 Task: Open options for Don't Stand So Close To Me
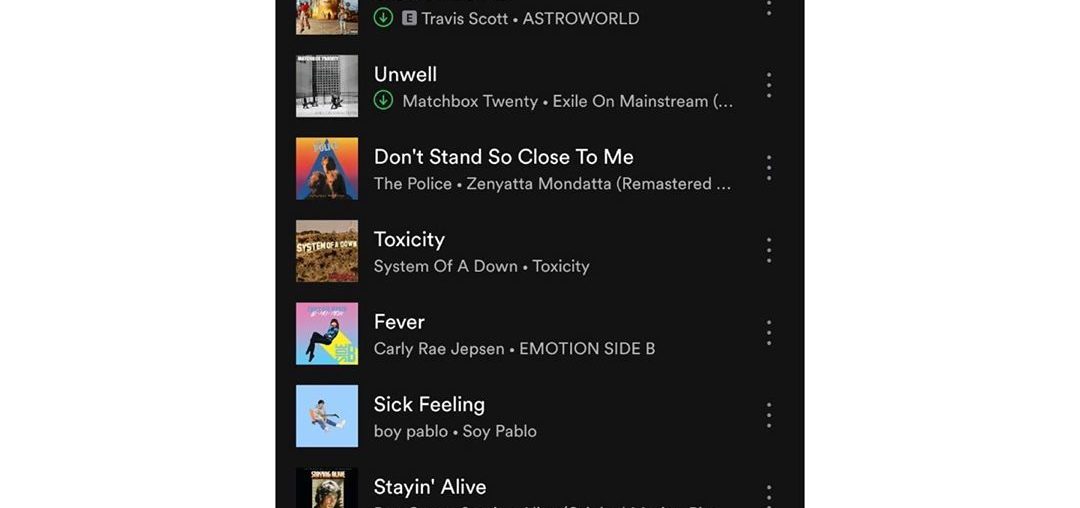(768, 168)
